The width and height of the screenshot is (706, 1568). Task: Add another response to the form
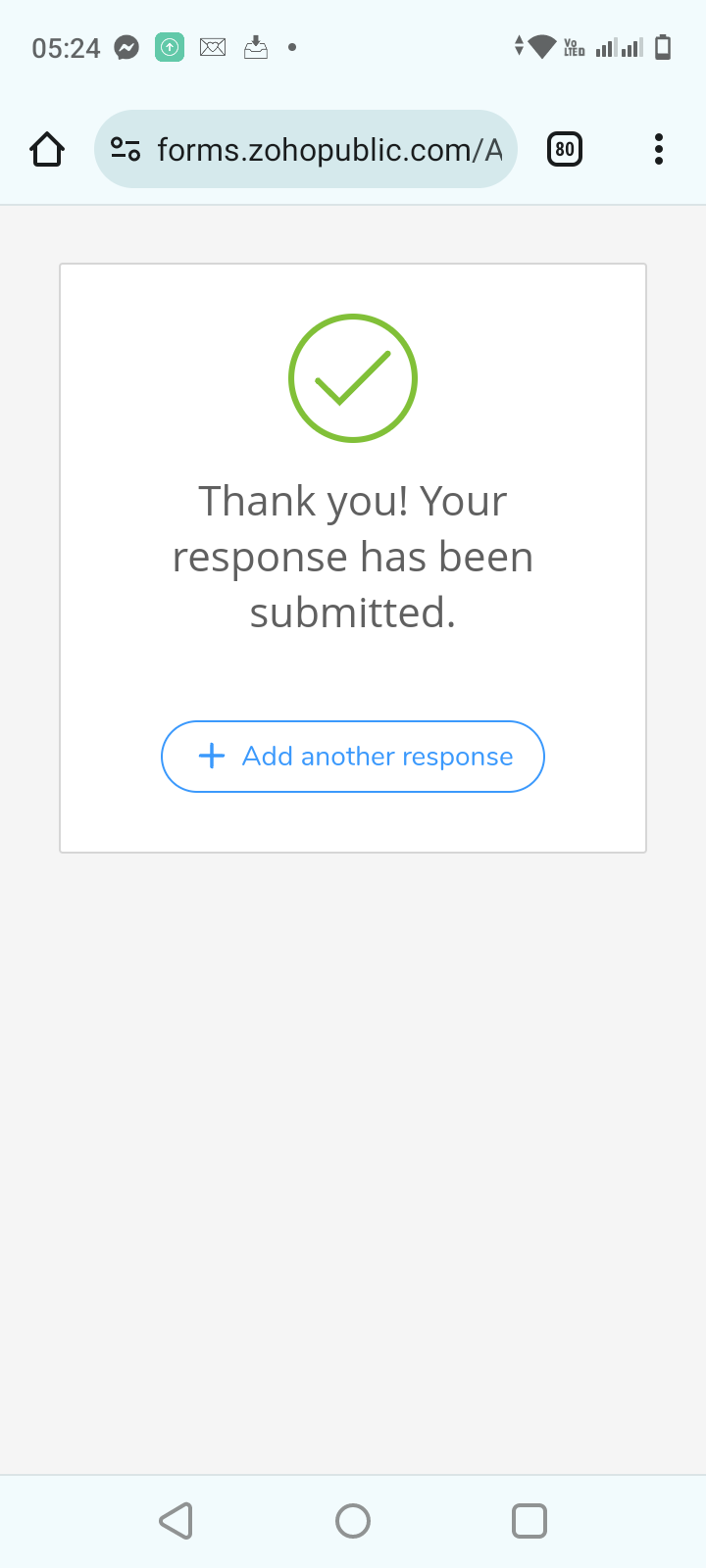pyautogui.click(x=353, y=757)
